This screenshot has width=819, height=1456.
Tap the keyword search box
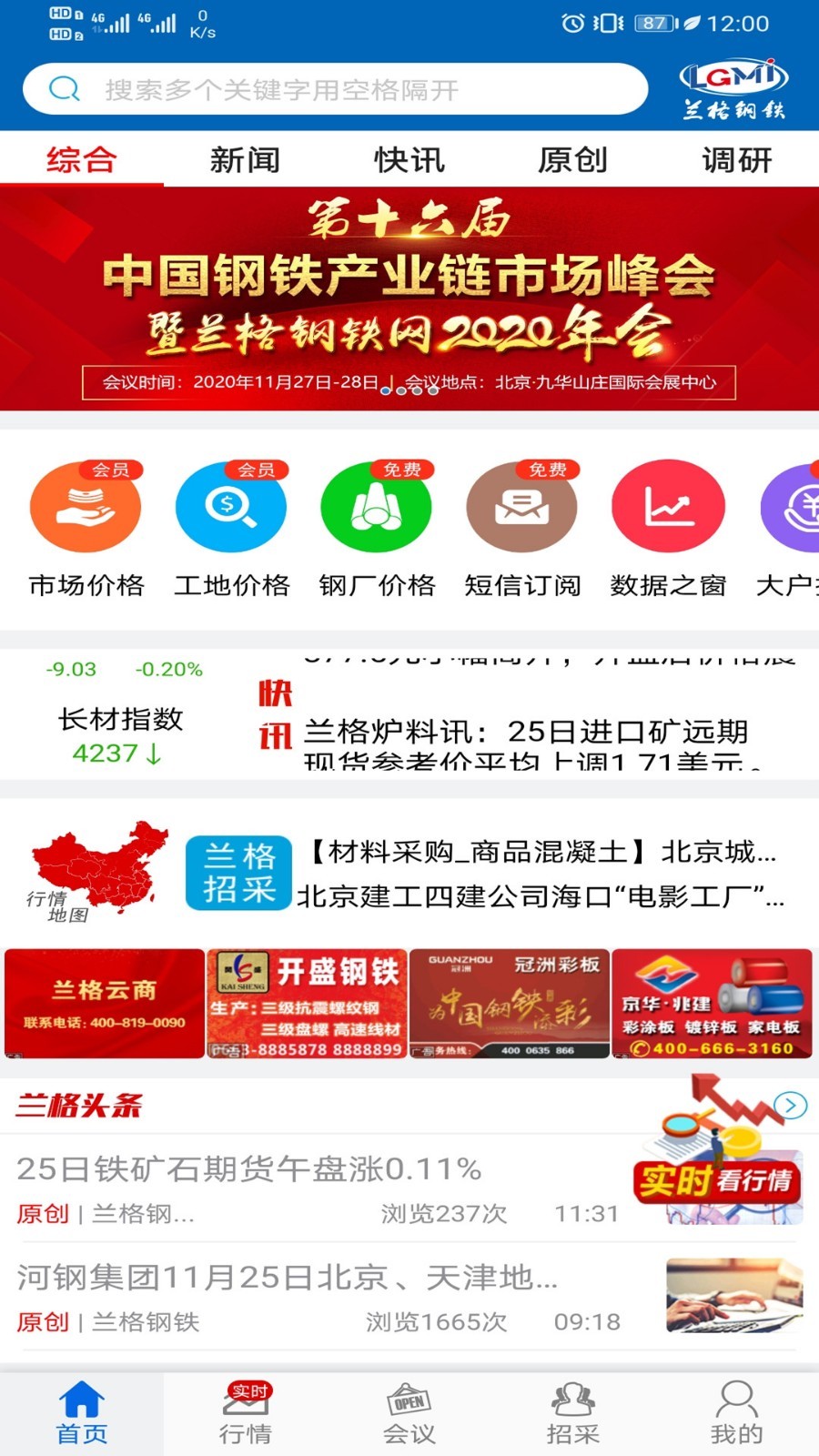click(337, 89)
